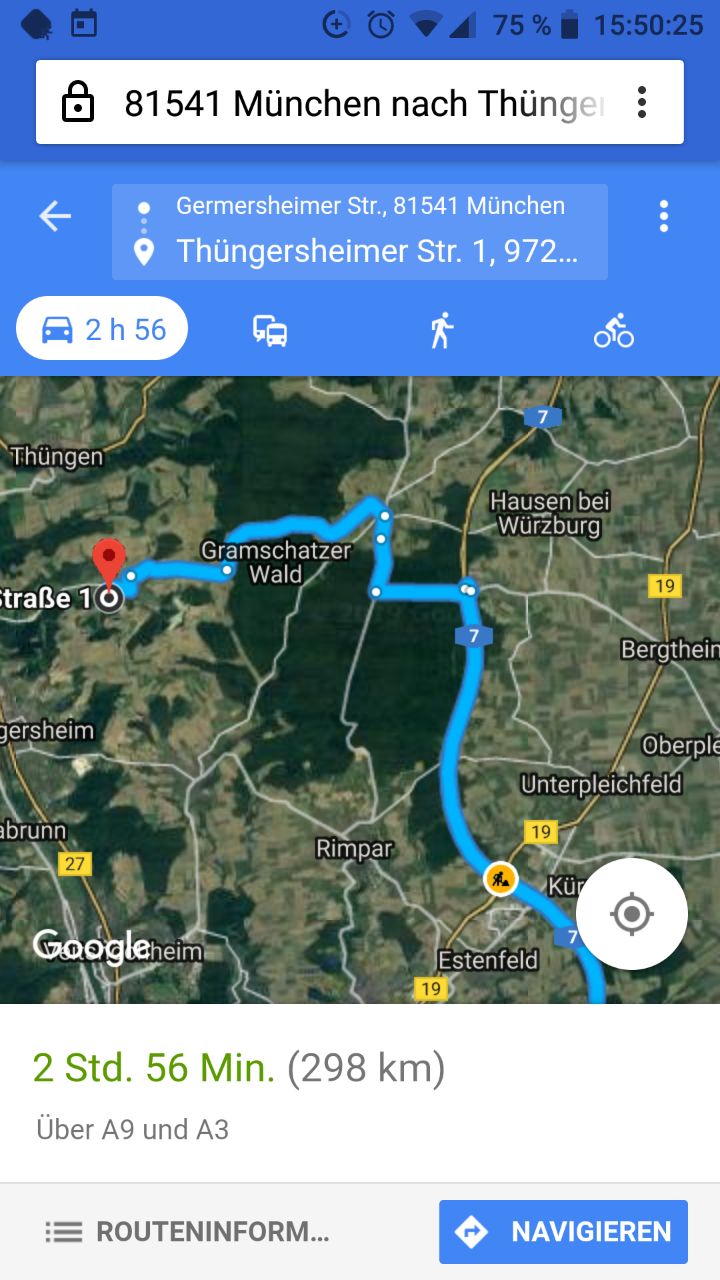Image resolution: width=720 pixels, height=1280 pixels.
Task: View the roadworks warning on the route
Action: coord(499,879)
